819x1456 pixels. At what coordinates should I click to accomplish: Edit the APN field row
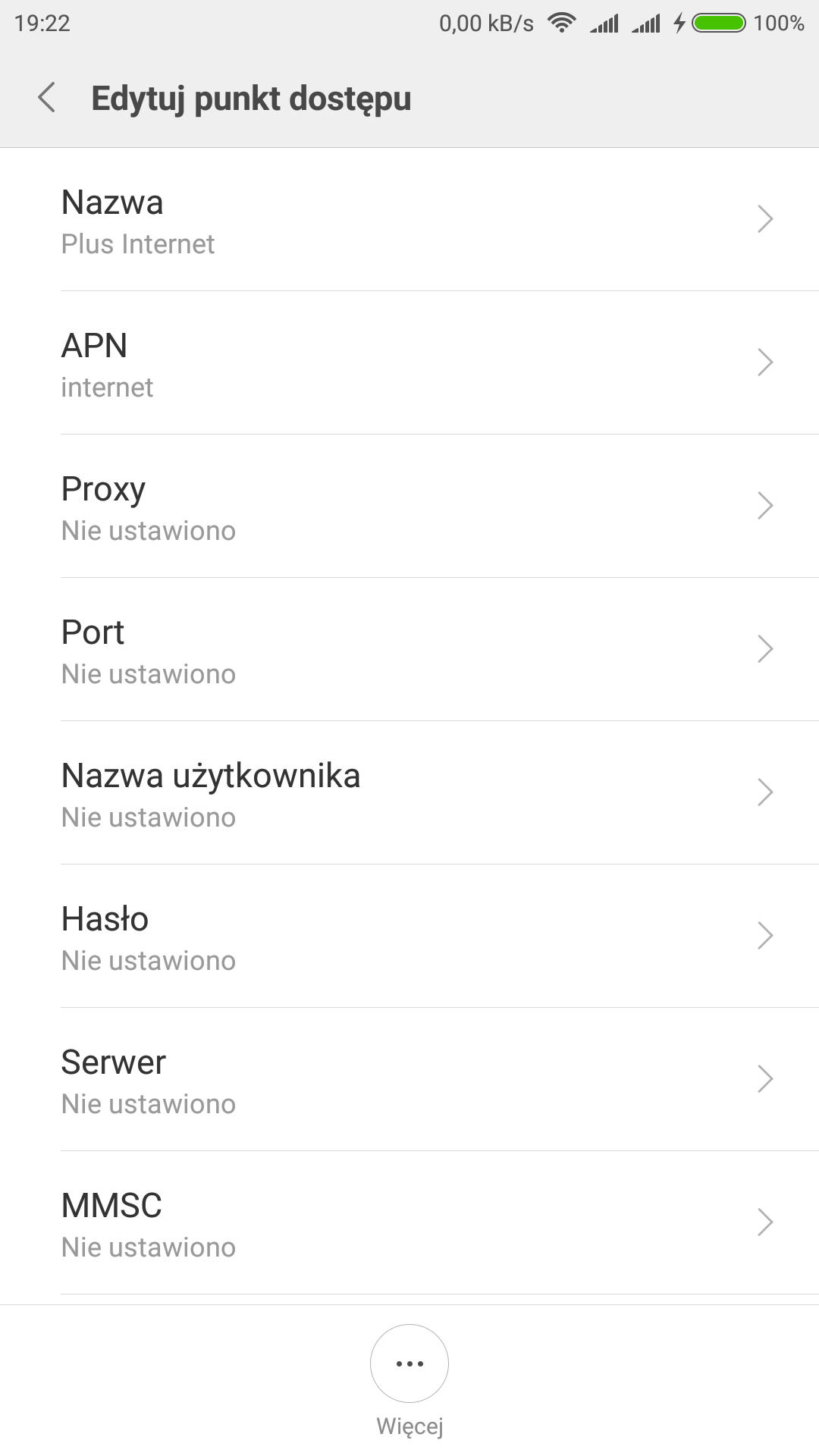(x=409, y=363)
